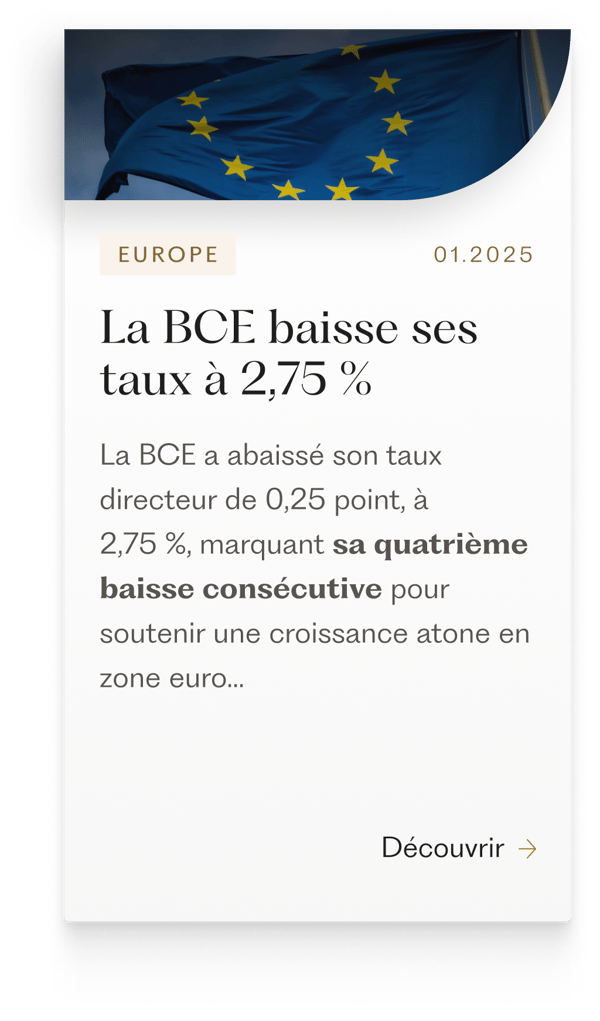Image resolution: width=600 pixels, height=1021 pixels.
Task: Tap Découvrir to read the article
Action: coord(458,849)
